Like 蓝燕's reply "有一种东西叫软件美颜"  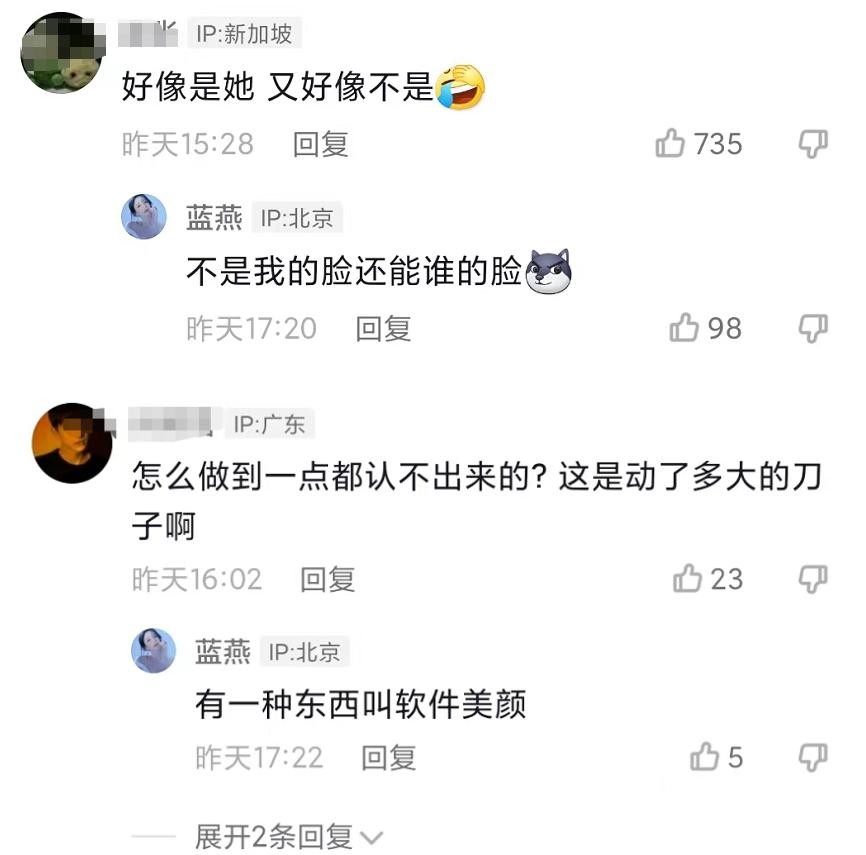point(704,757)
